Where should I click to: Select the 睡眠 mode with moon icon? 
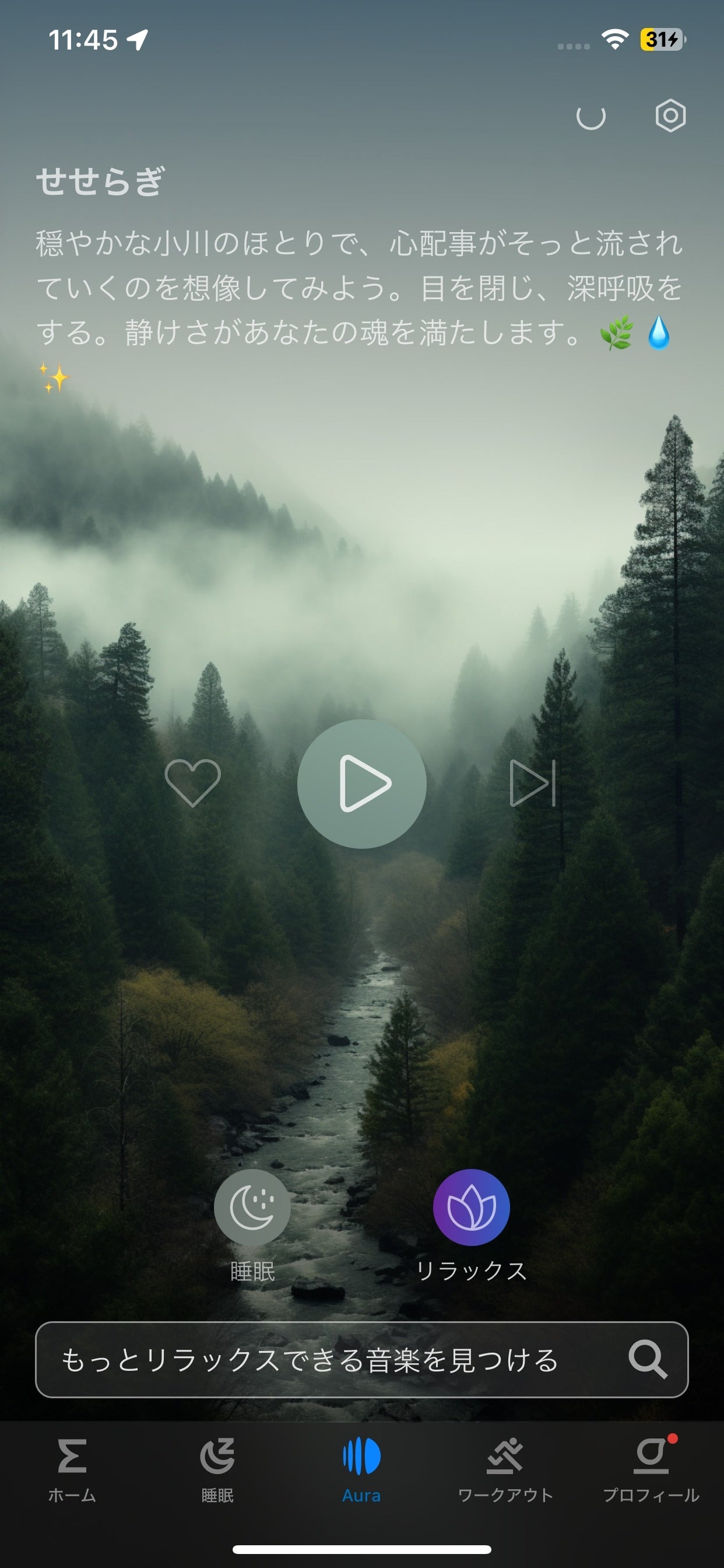[x=252, y=1207]
